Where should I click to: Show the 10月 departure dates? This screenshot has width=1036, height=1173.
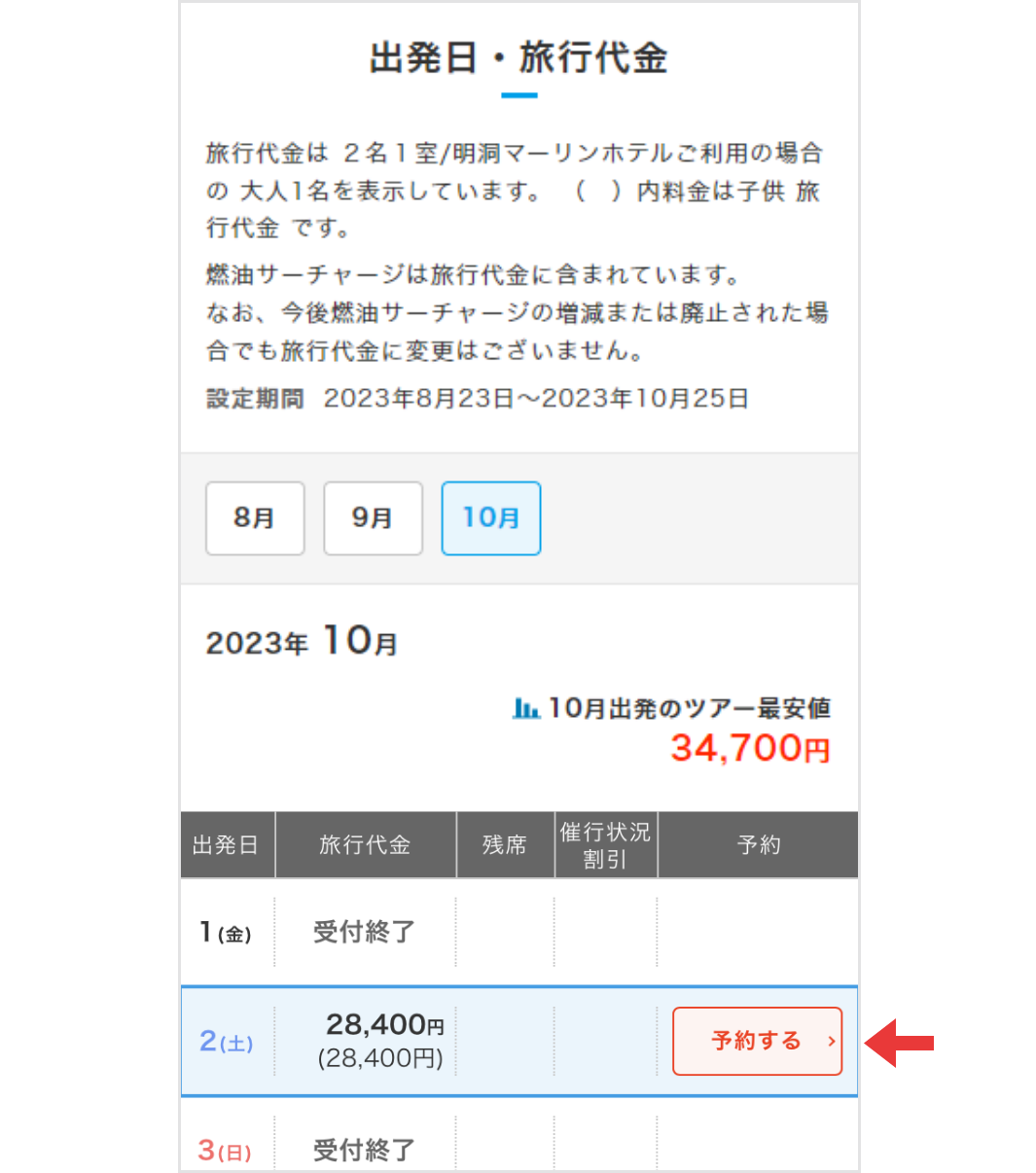491,518
